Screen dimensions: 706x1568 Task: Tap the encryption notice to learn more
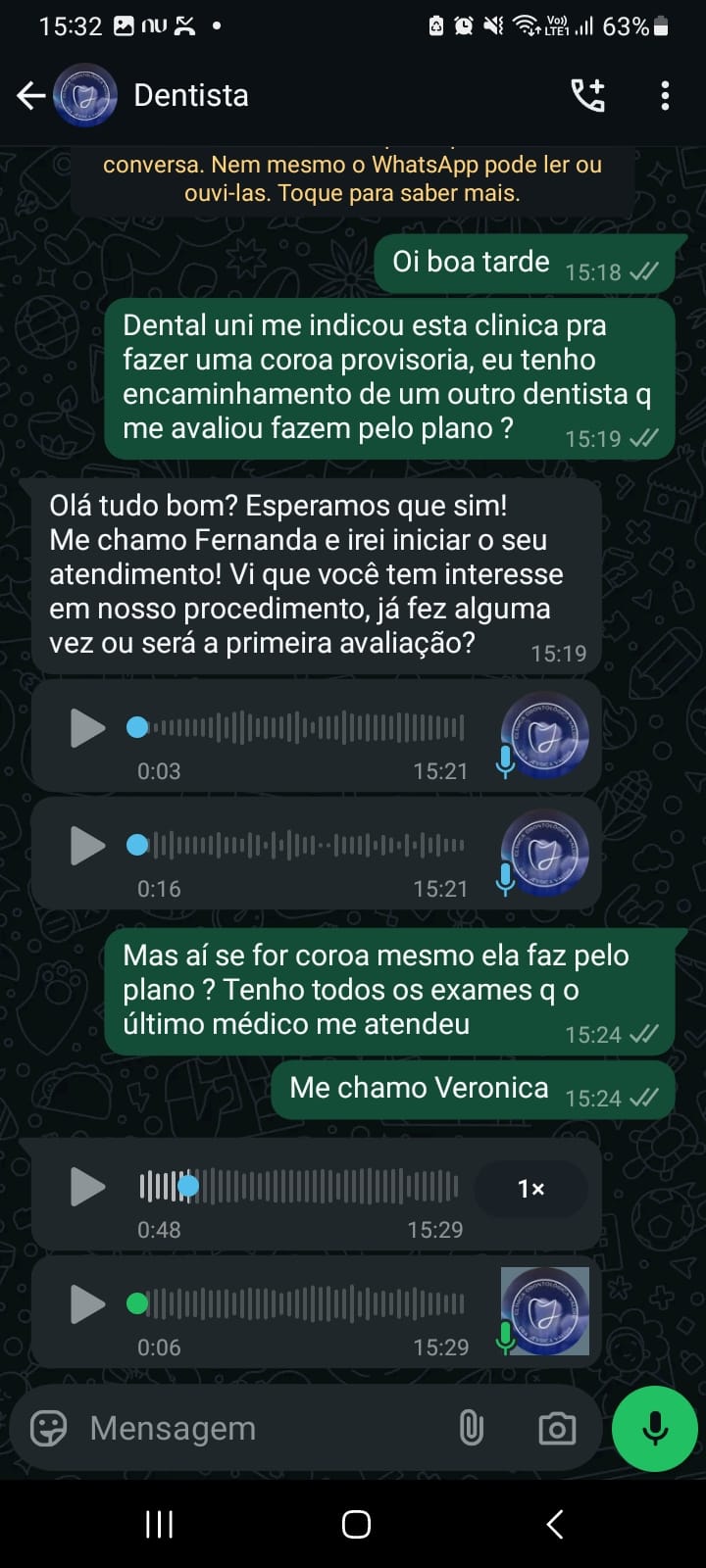[x=352, y=178]
